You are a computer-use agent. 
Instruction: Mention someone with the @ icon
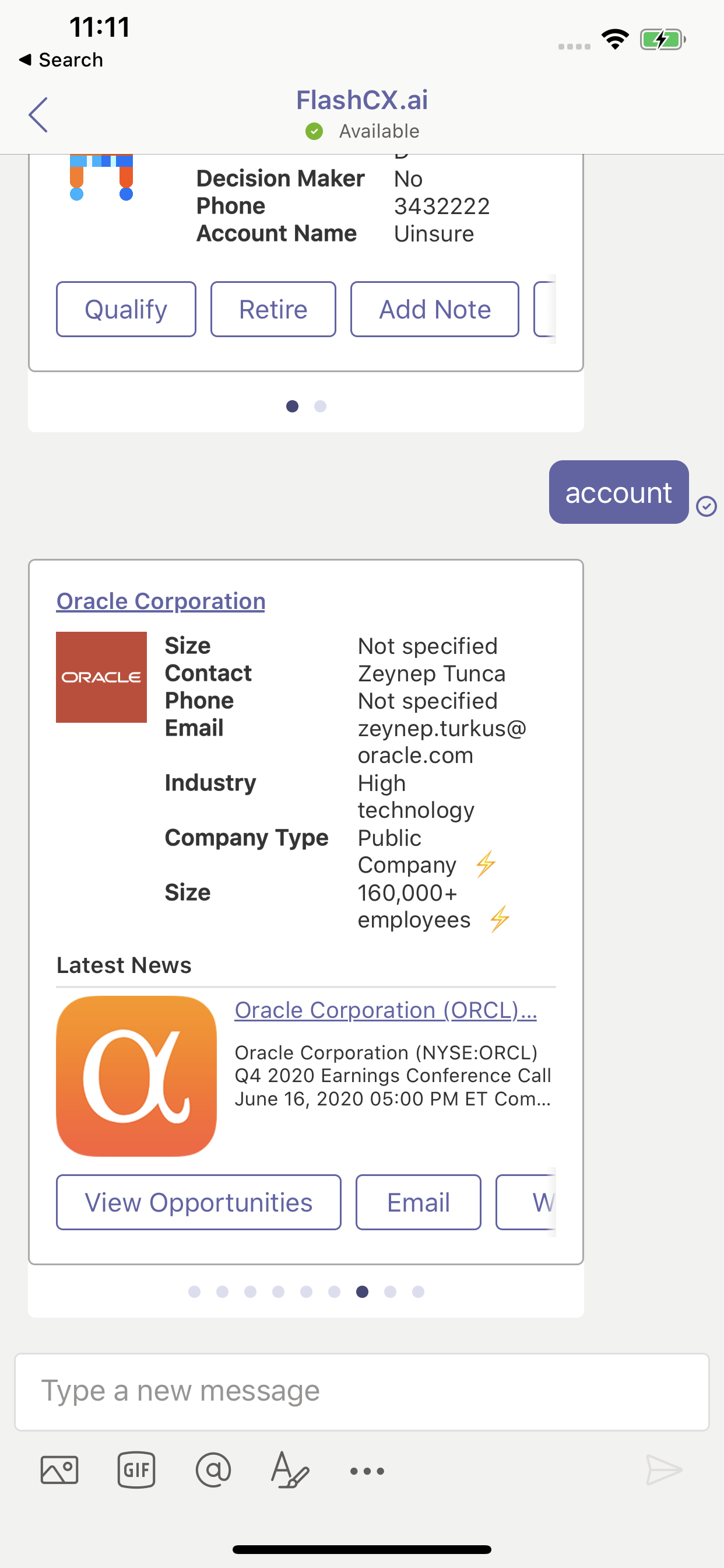click(213, 1471)
